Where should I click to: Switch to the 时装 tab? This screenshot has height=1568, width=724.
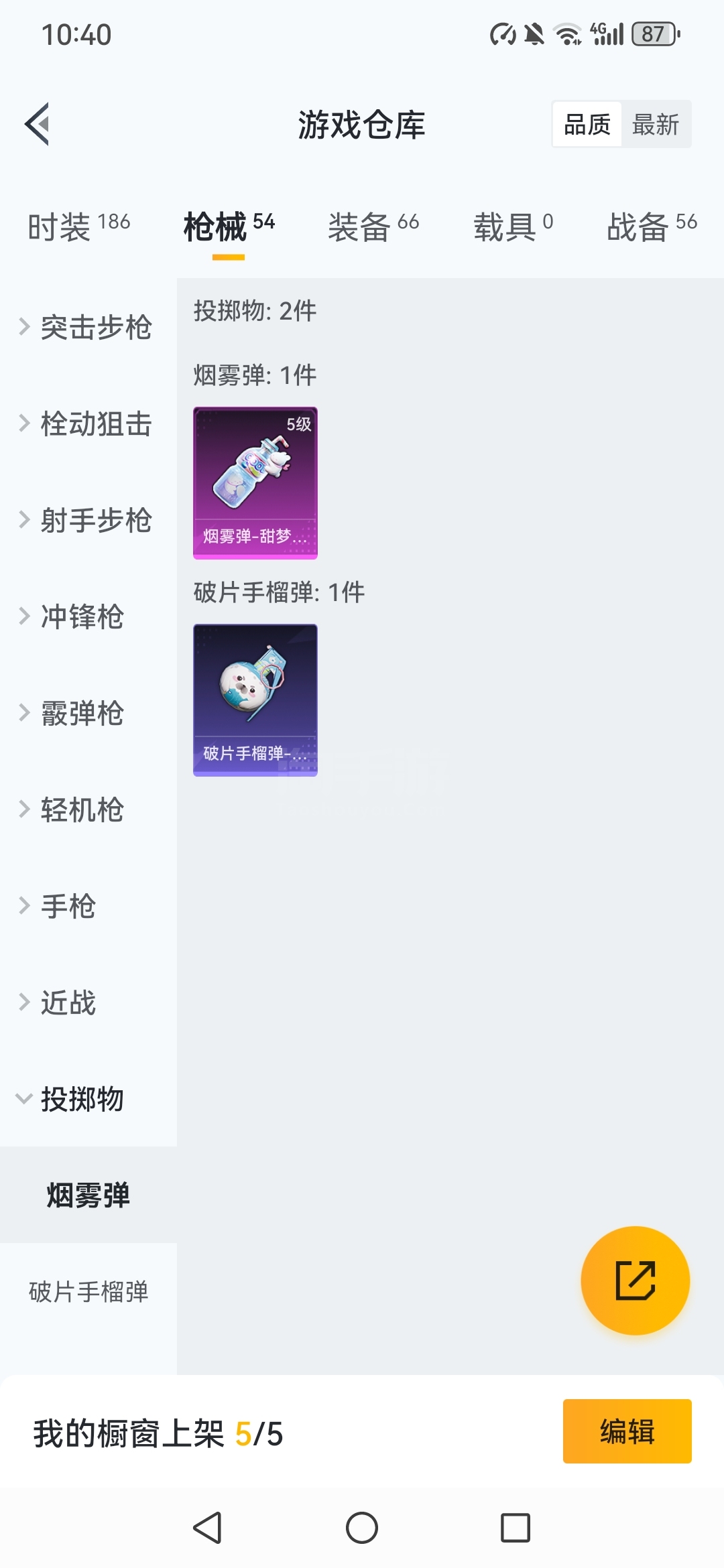click(78, 226)
